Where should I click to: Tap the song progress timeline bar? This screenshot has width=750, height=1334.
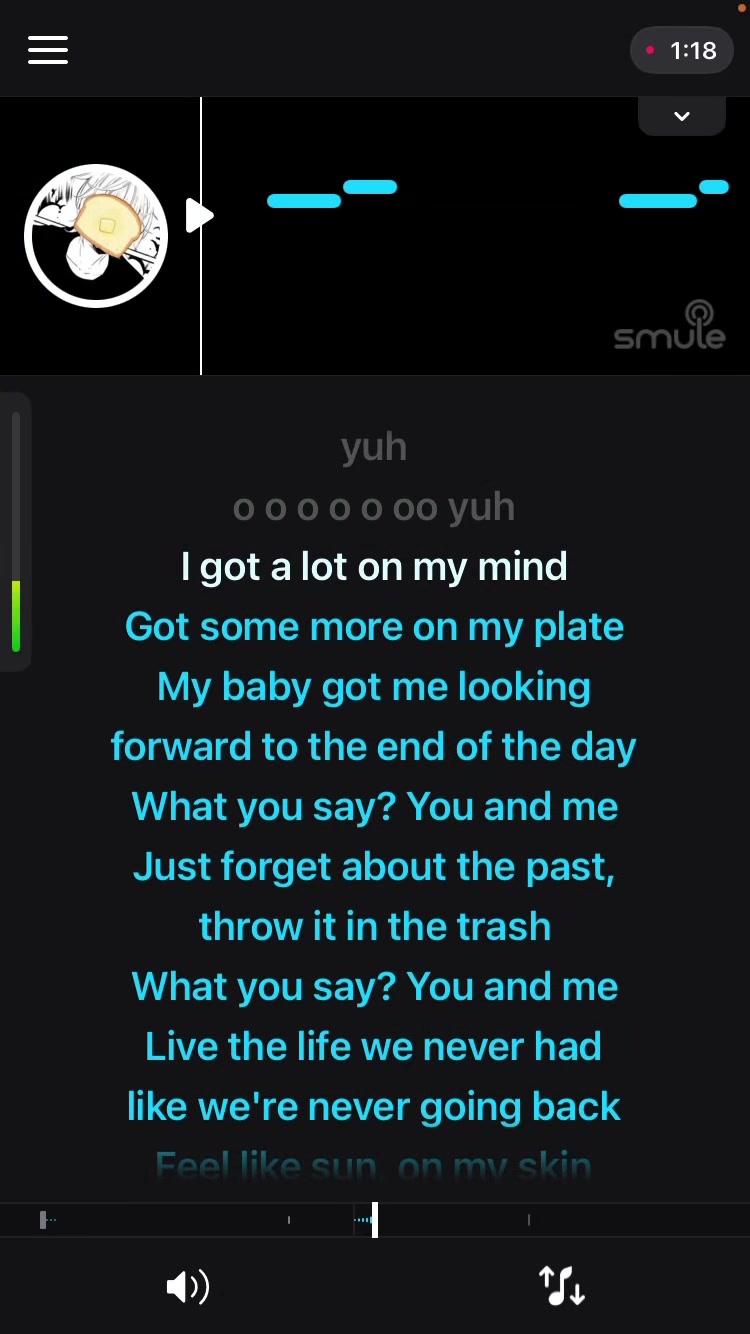coord(375,1219)
